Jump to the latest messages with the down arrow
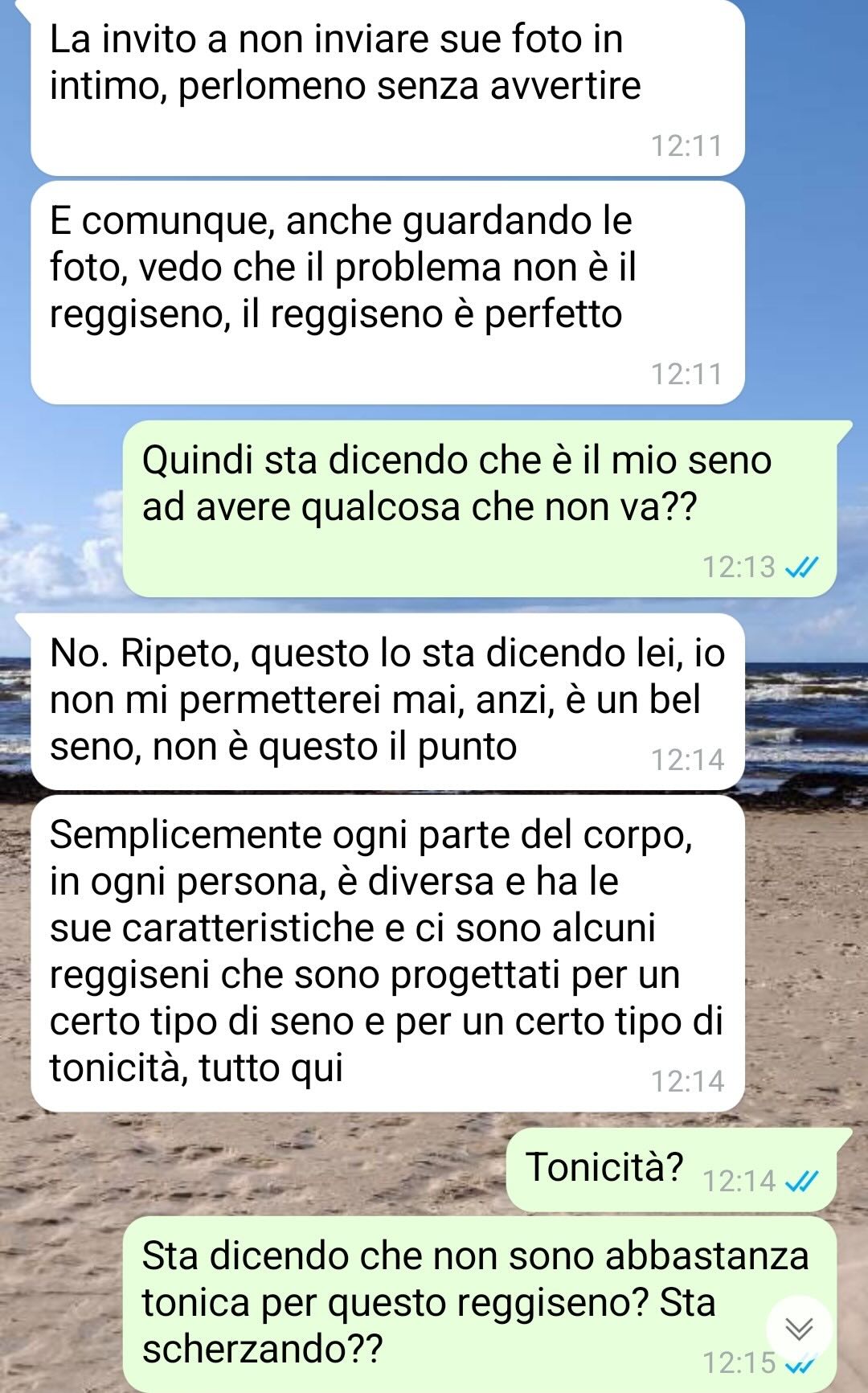 pyautogui.click(x=798, y=1328)
